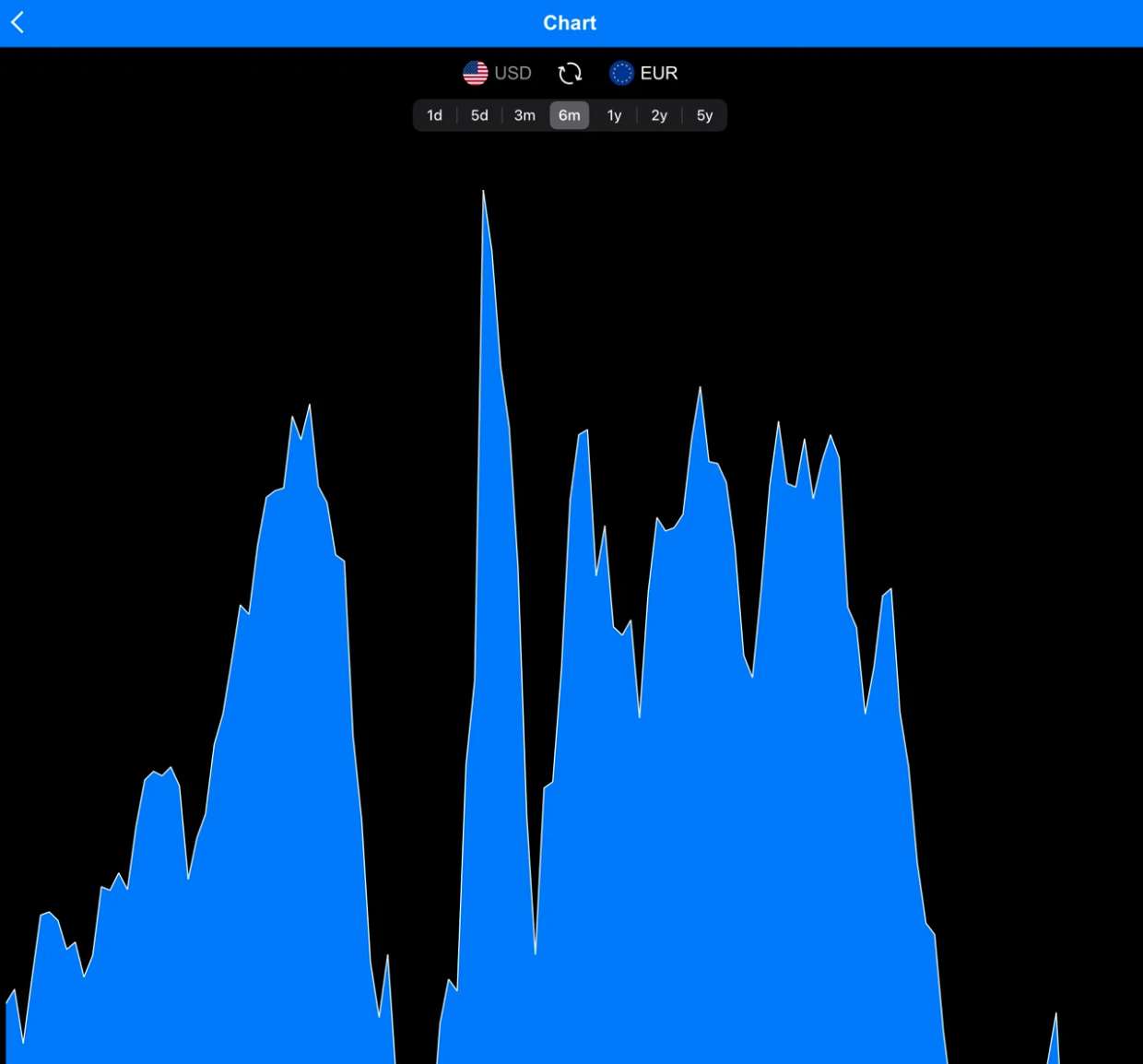
Task: View the 2y chart period
Action: click(x=659, y=115)
